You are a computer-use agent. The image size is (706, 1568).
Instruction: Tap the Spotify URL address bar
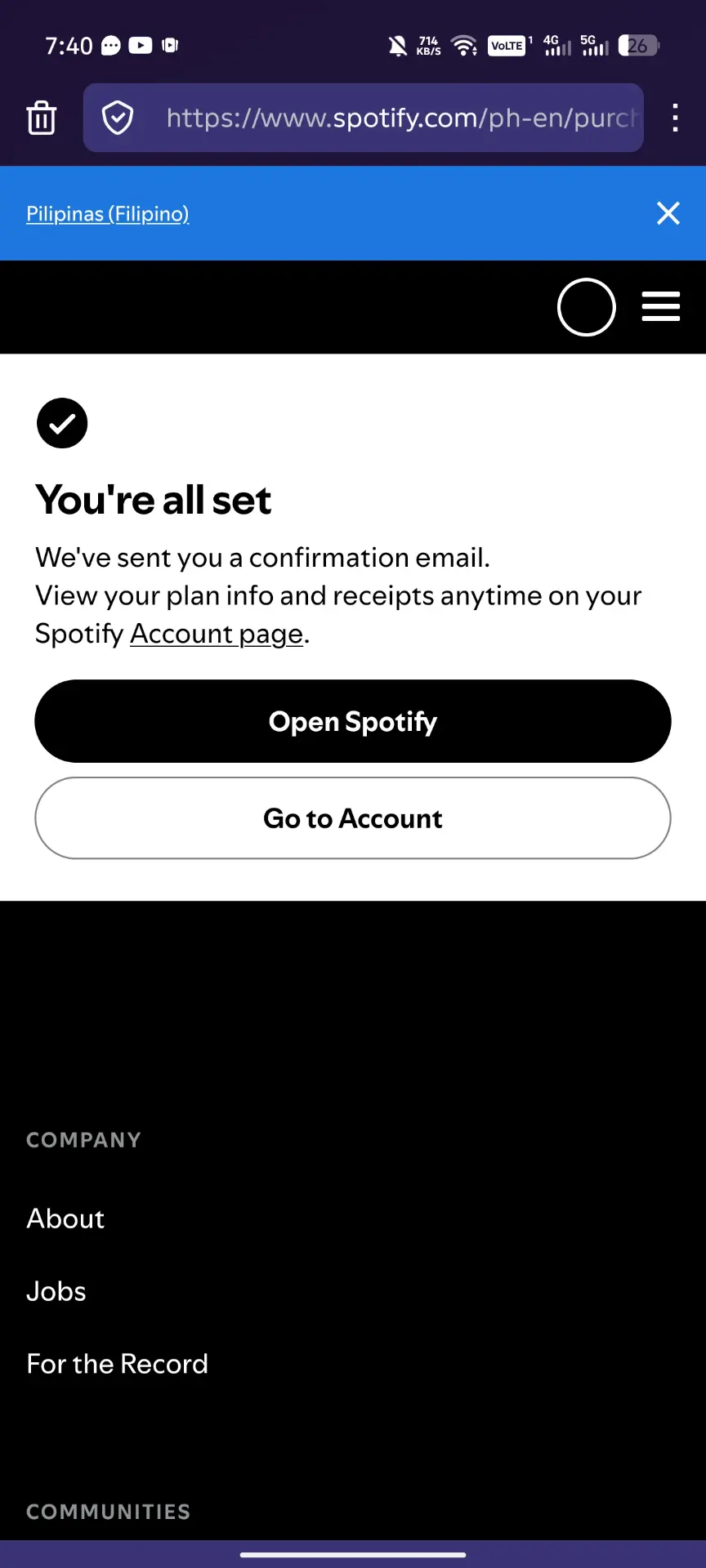(364, 118)
